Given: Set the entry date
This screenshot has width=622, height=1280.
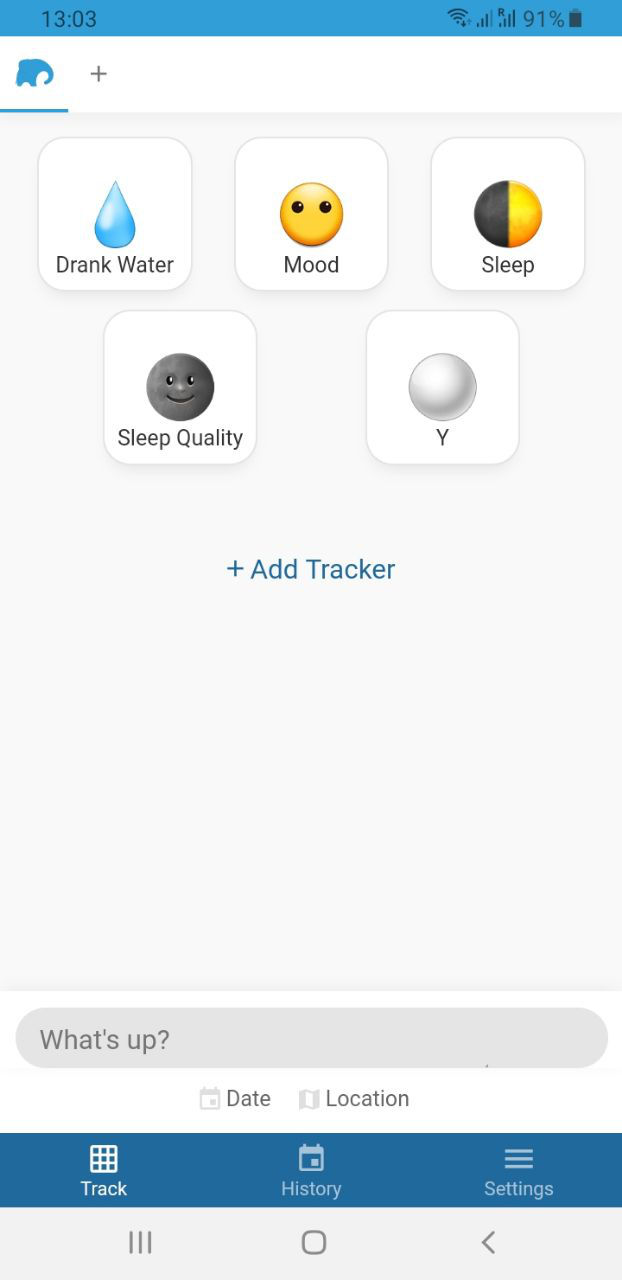Looking at the screenshot, I should pyautogui.click(x=236, y=1098).
